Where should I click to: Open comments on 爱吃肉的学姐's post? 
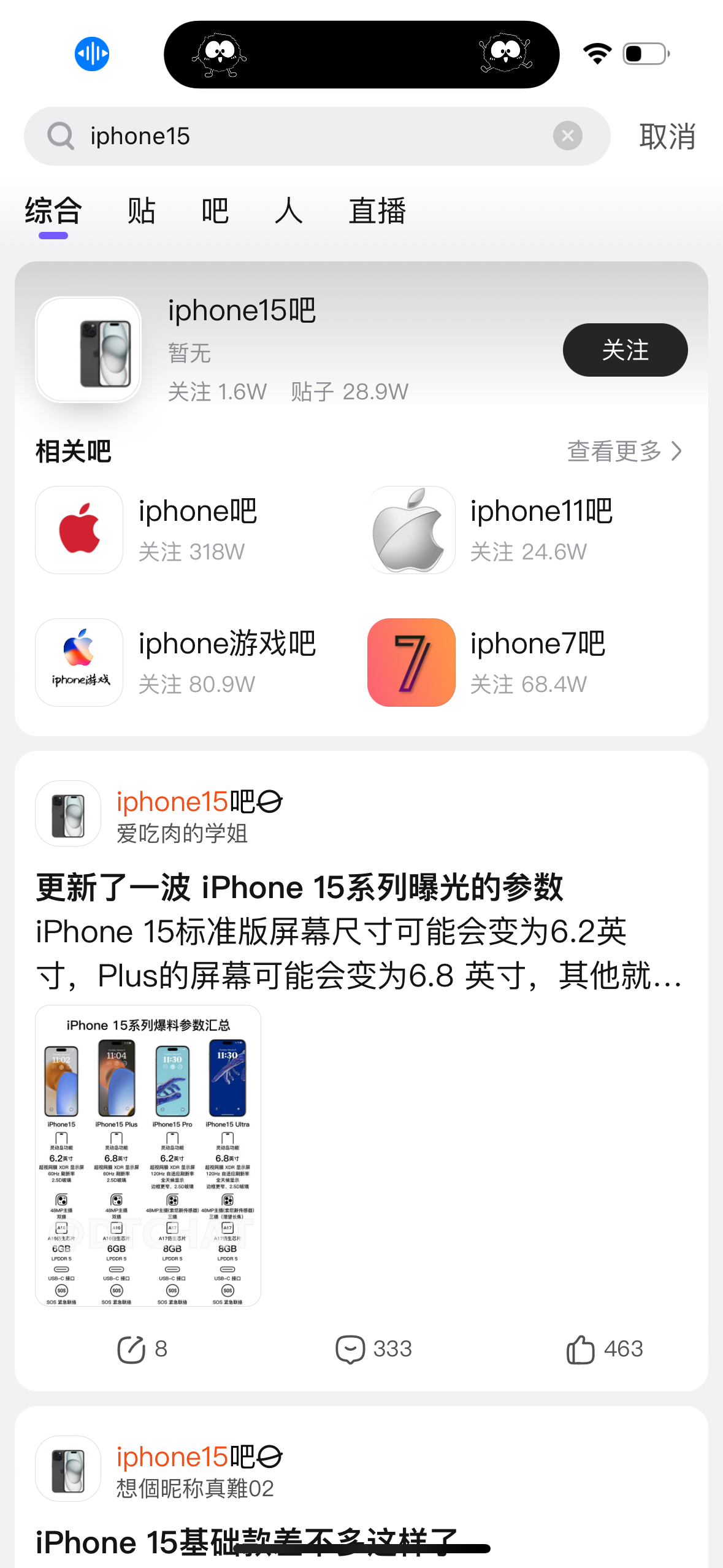point(373,1349)
